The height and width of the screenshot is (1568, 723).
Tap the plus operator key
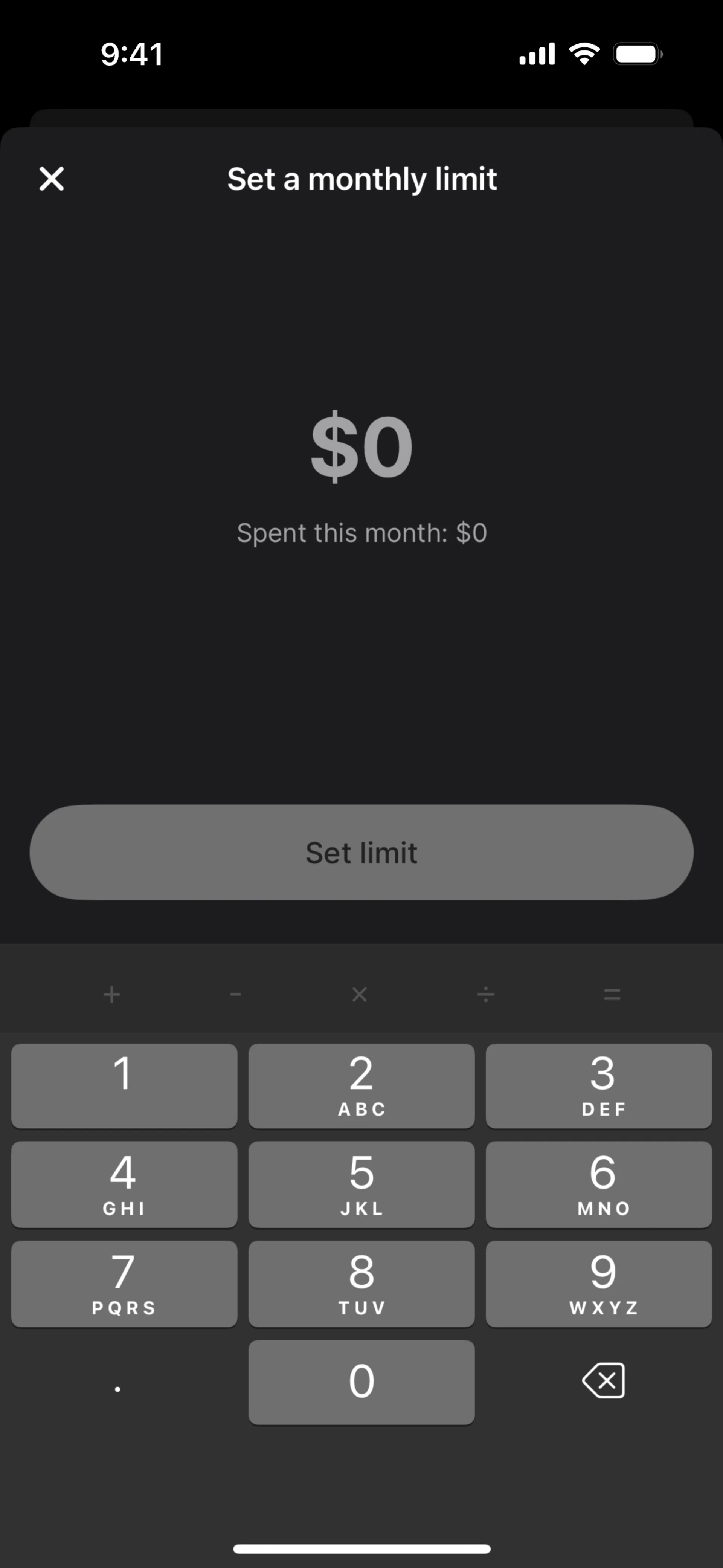click(x=112, y=995)
